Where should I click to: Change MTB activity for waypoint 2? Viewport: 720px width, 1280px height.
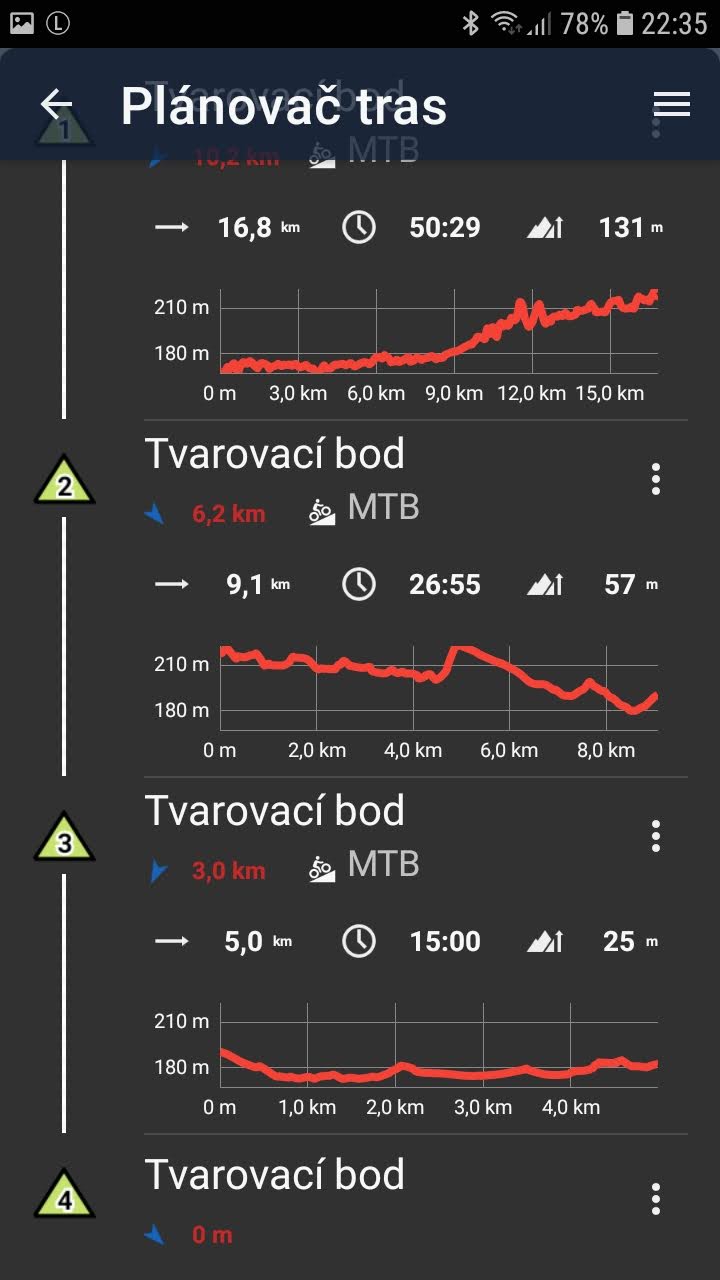pyautogui.click(x=364, y=508)
